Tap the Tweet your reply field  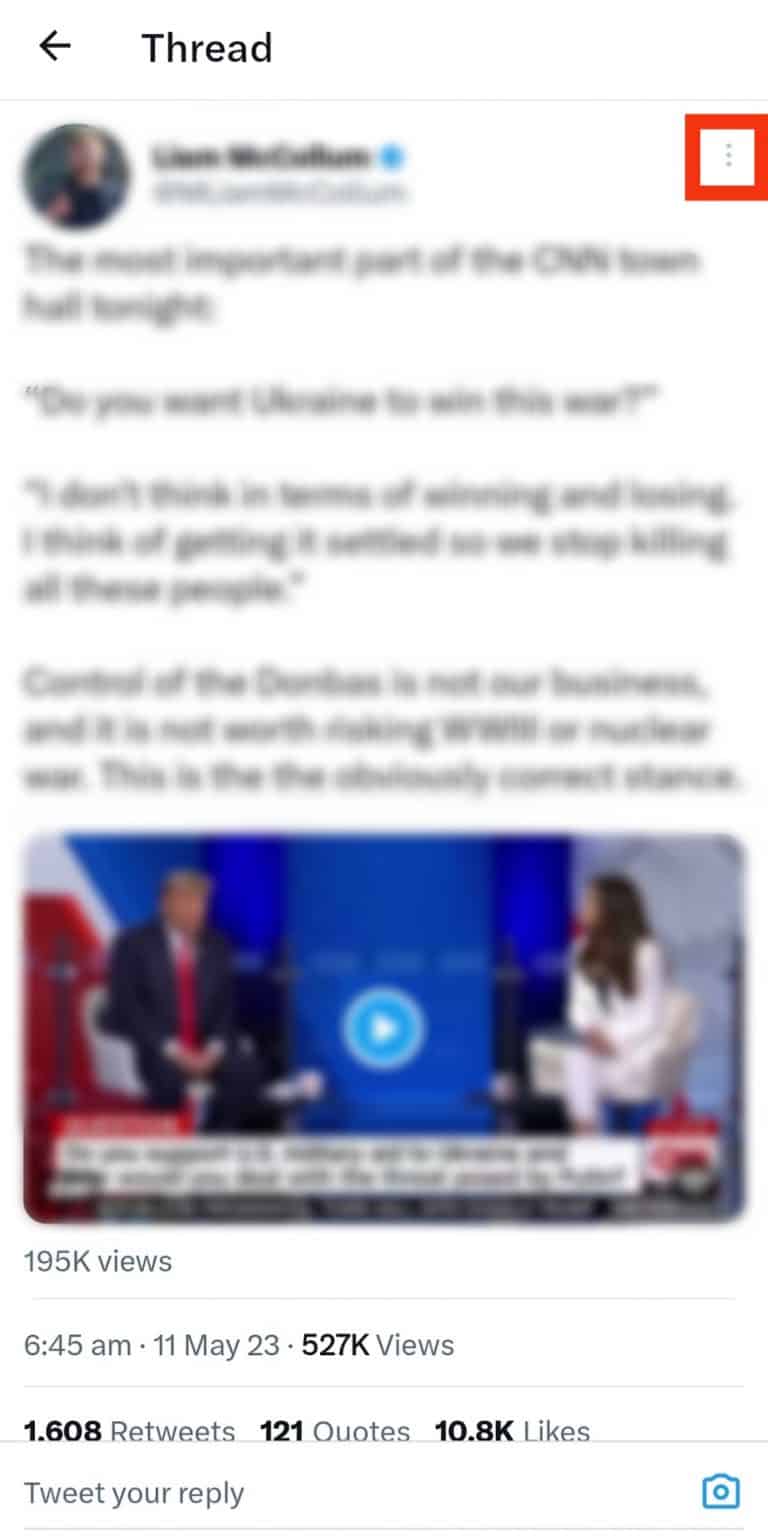click(x=300, y=1493)
